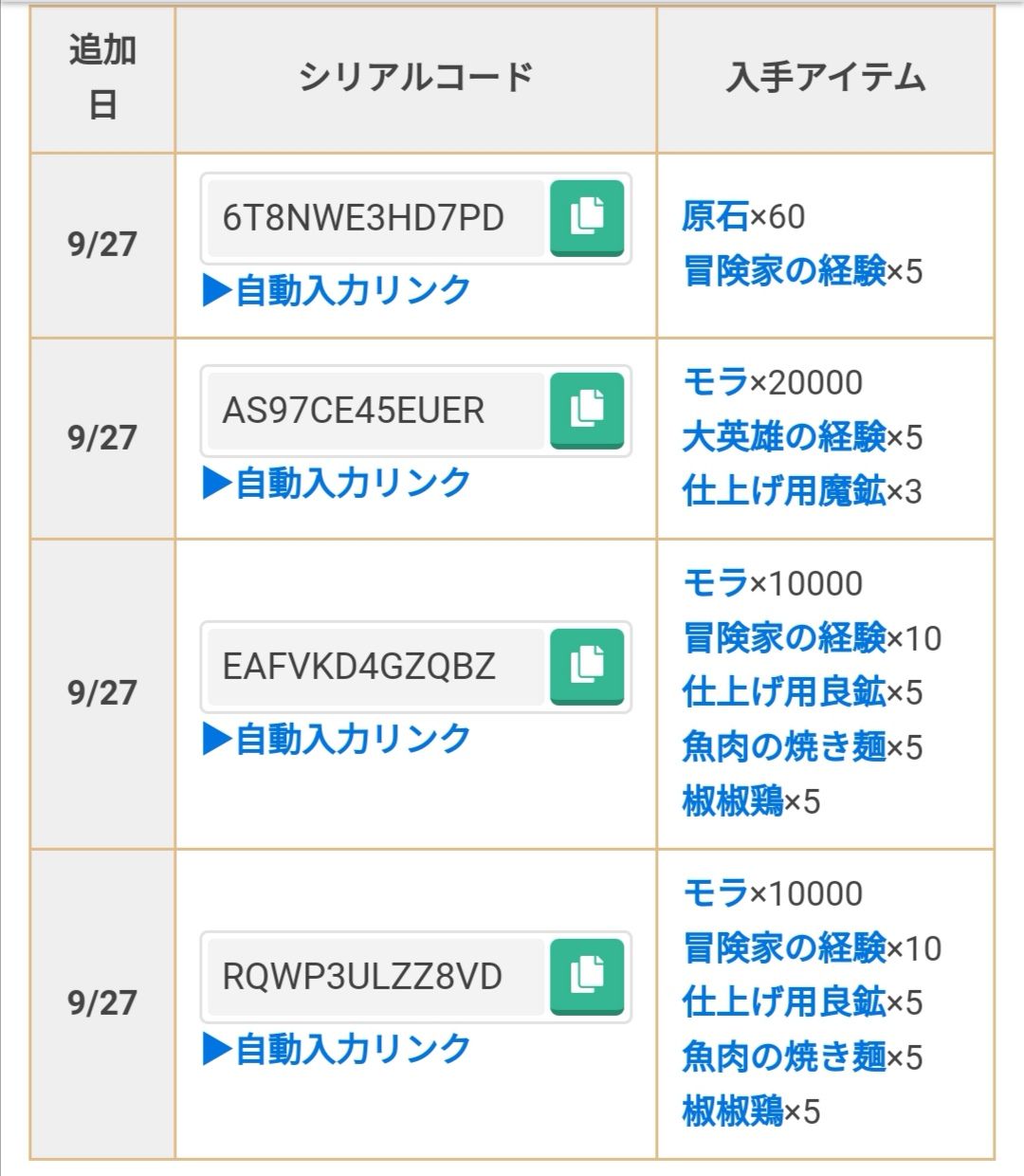Copy the serial code RQWP3ULZZ8VD
1024x1176 pixels.
coord(587,976)
